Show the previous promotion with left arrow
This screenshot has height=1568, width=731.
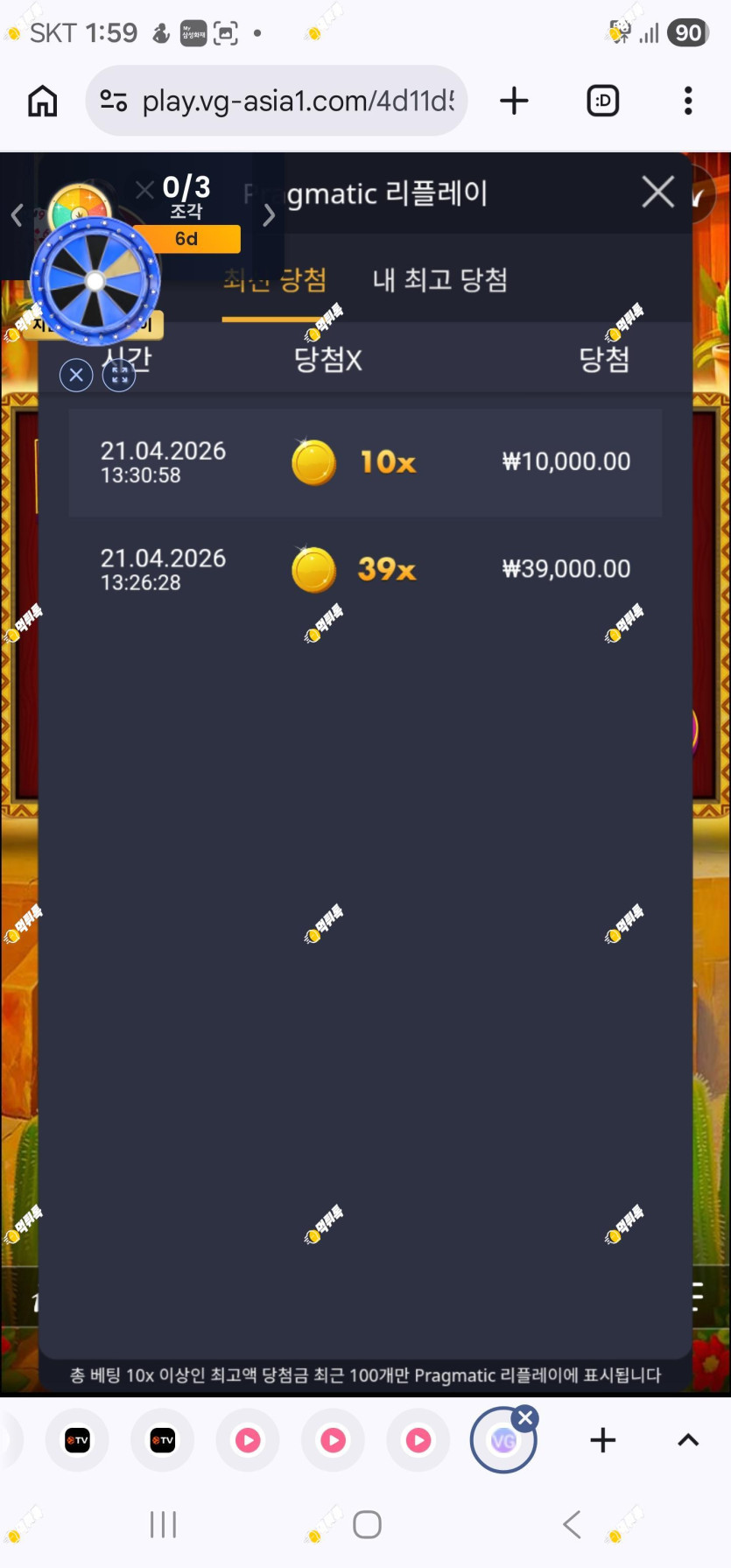tap(16, 215)
